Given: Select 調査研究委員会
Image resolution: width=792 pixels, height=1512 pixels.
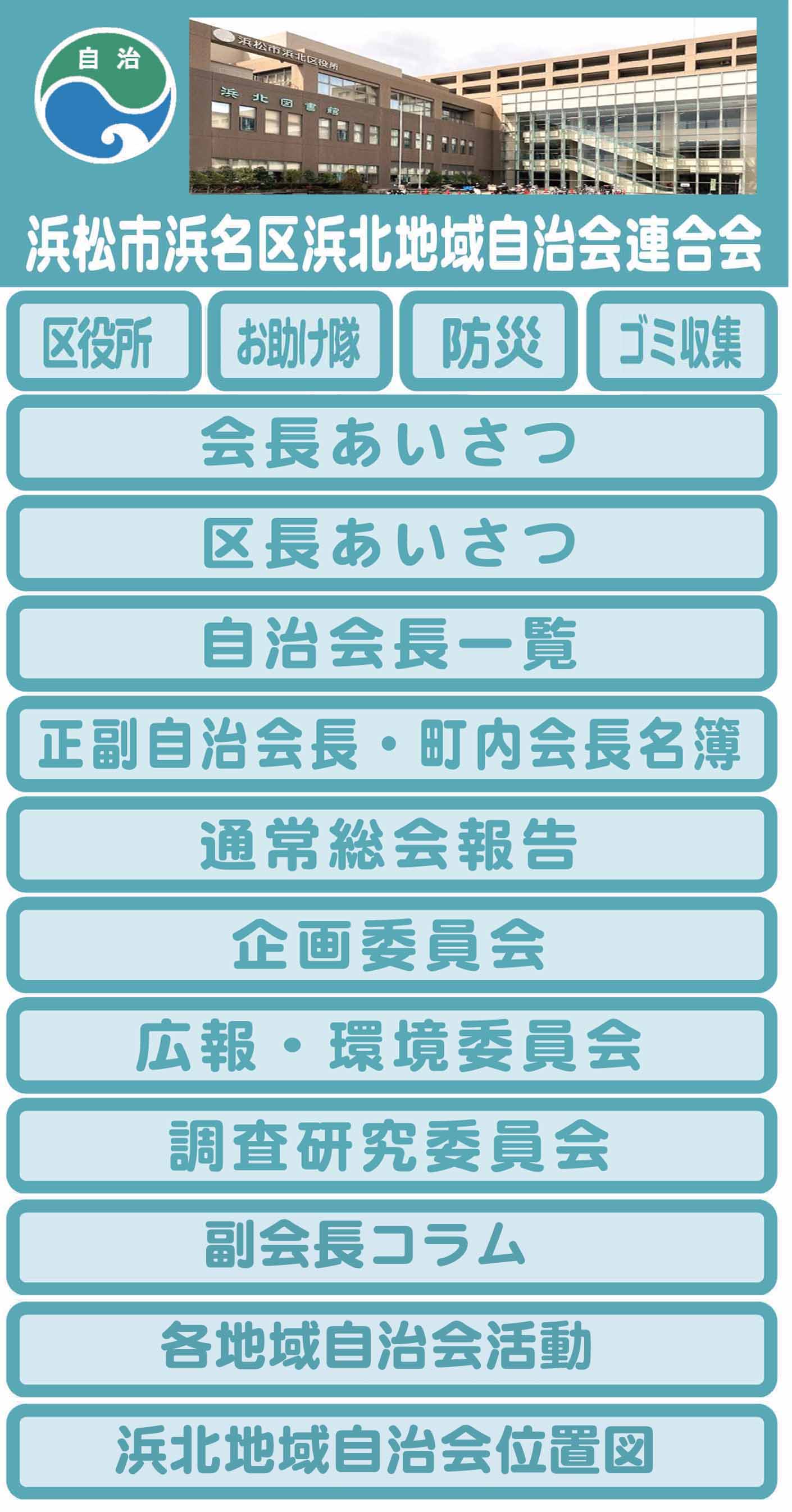Looking at the screenshot, I should tap(392, 1146).
